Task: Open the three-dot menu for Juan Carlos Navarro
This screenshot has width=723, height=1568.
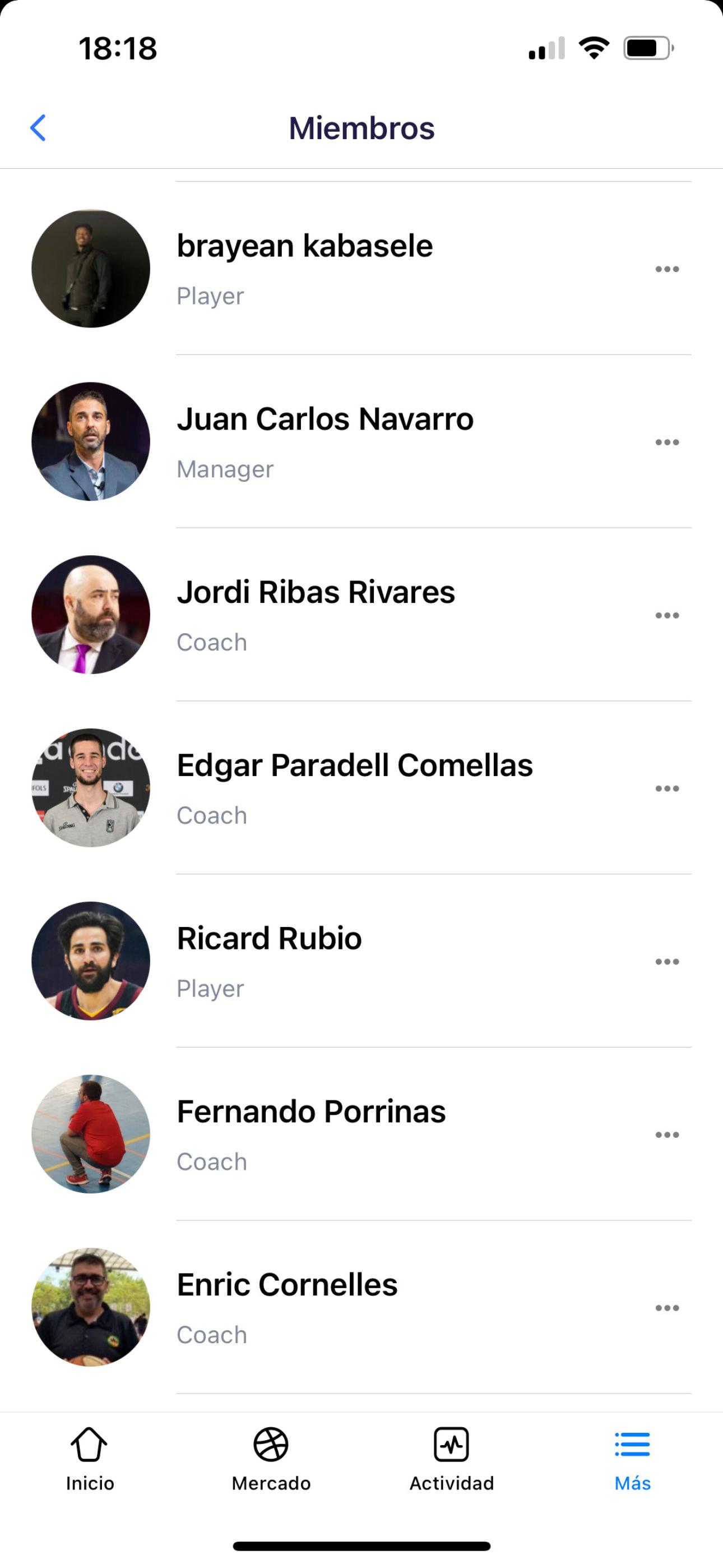Action: click(667, 442)
